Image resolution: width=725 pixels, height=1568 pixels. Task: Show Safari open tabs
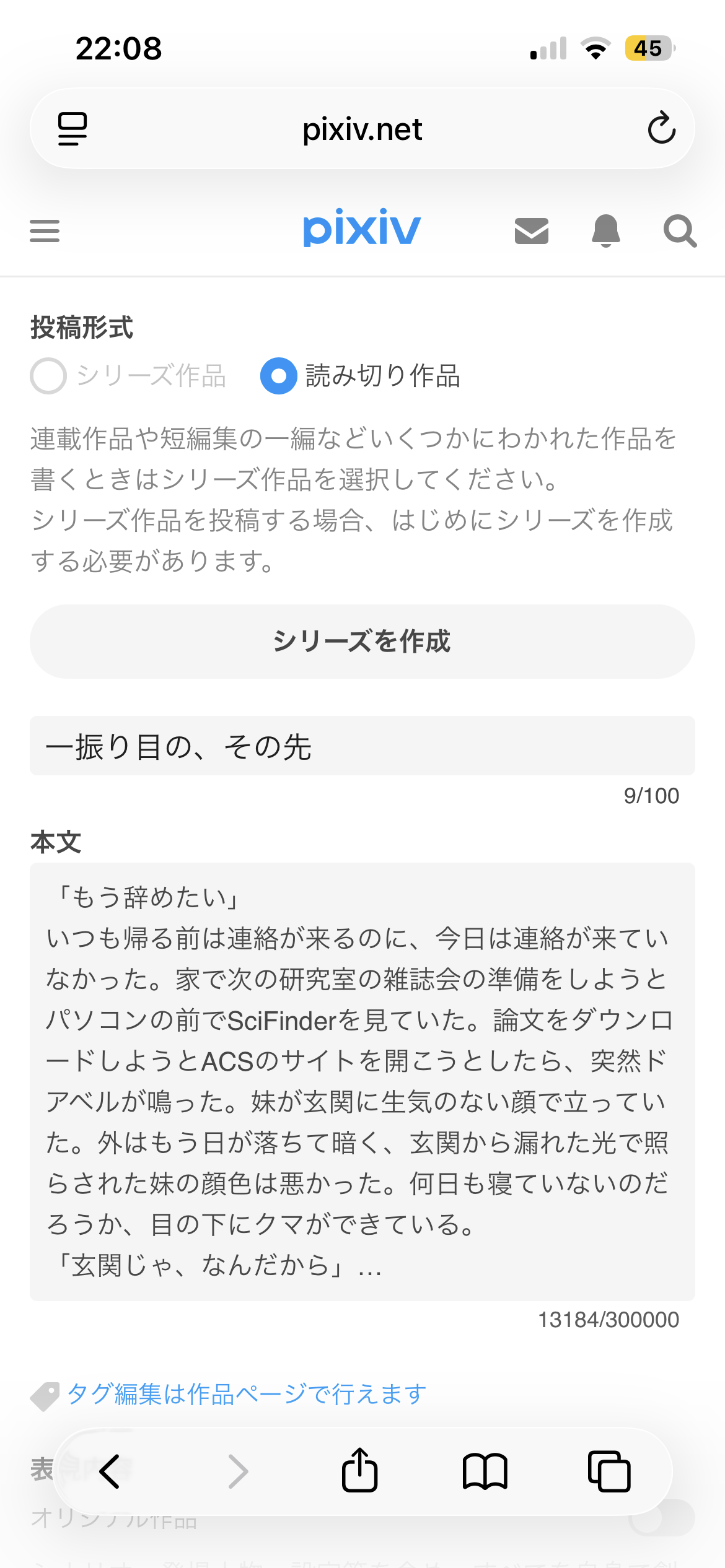(x=609, y=1471)
